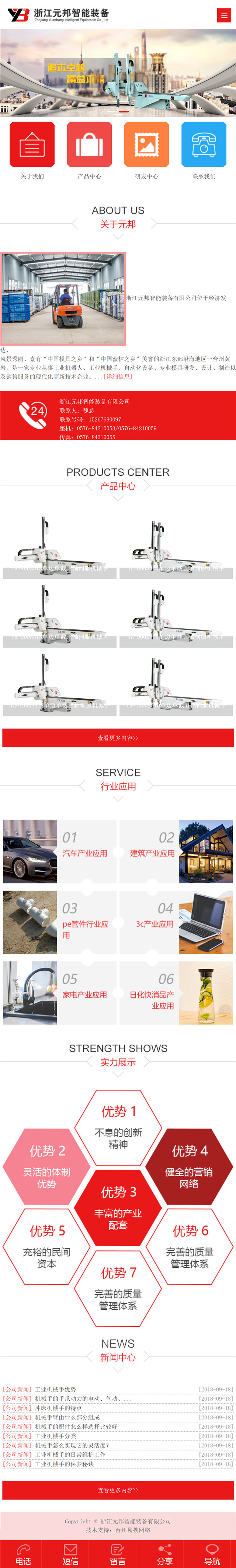Screen dimensions: 236x1568
Task: Tap the 详细信息 link in the company intro
Action: [x=118, y=376]
